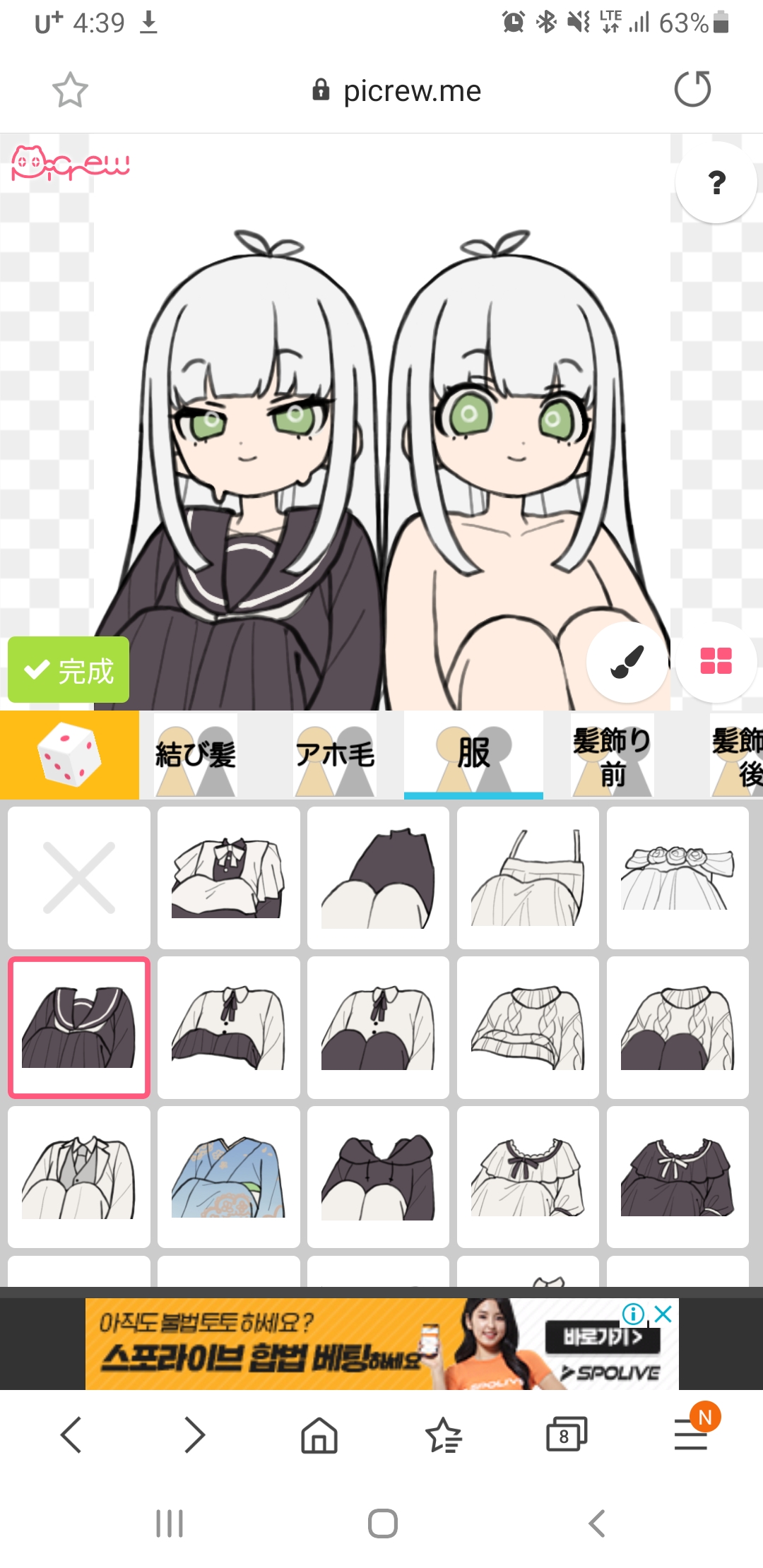The width and height of the screenshot is (763, 1568).
Task: Select the dark hoodie outfit
Action: tap(379, 1177)
